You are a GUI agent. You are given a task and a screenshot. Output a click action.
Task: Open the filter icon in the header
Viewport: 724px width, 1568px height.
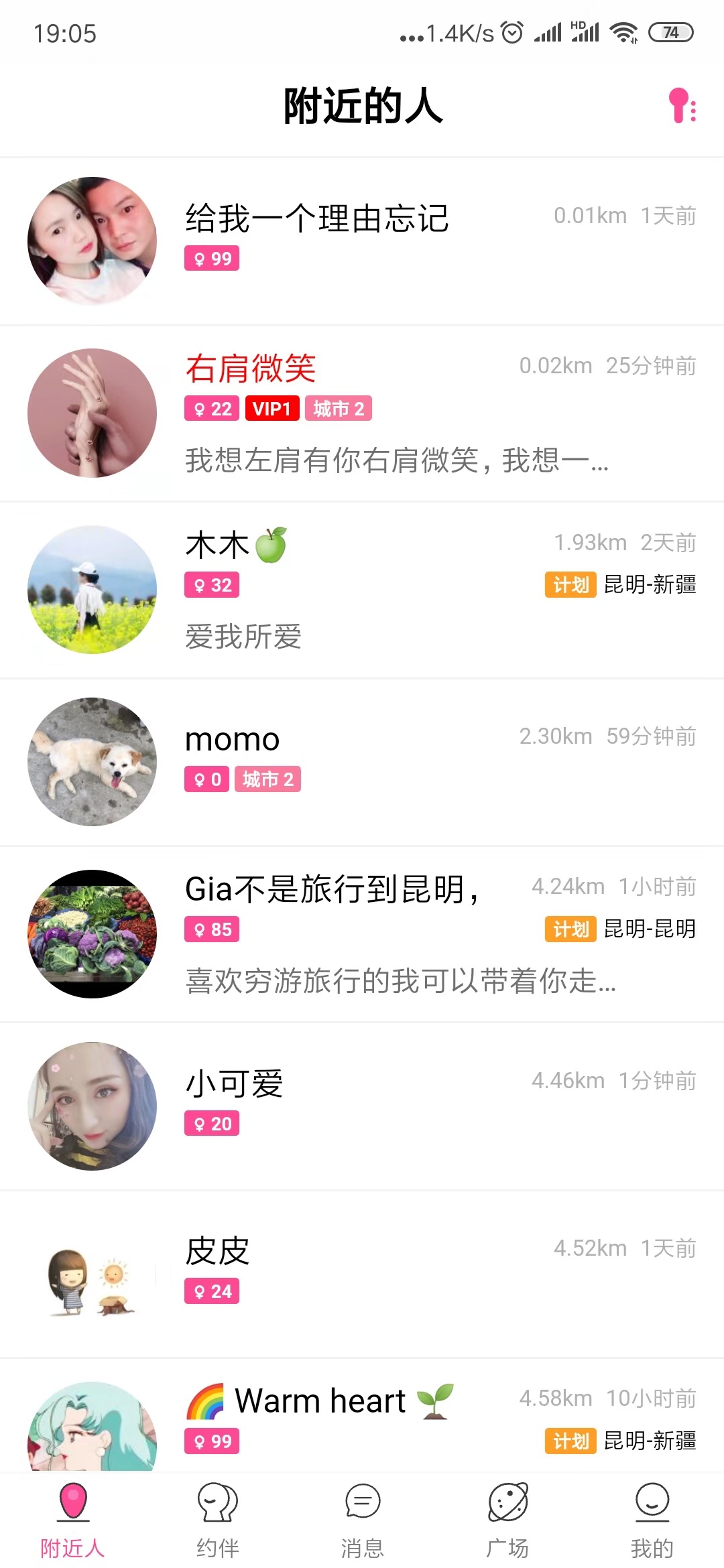[x=682, y=106]
